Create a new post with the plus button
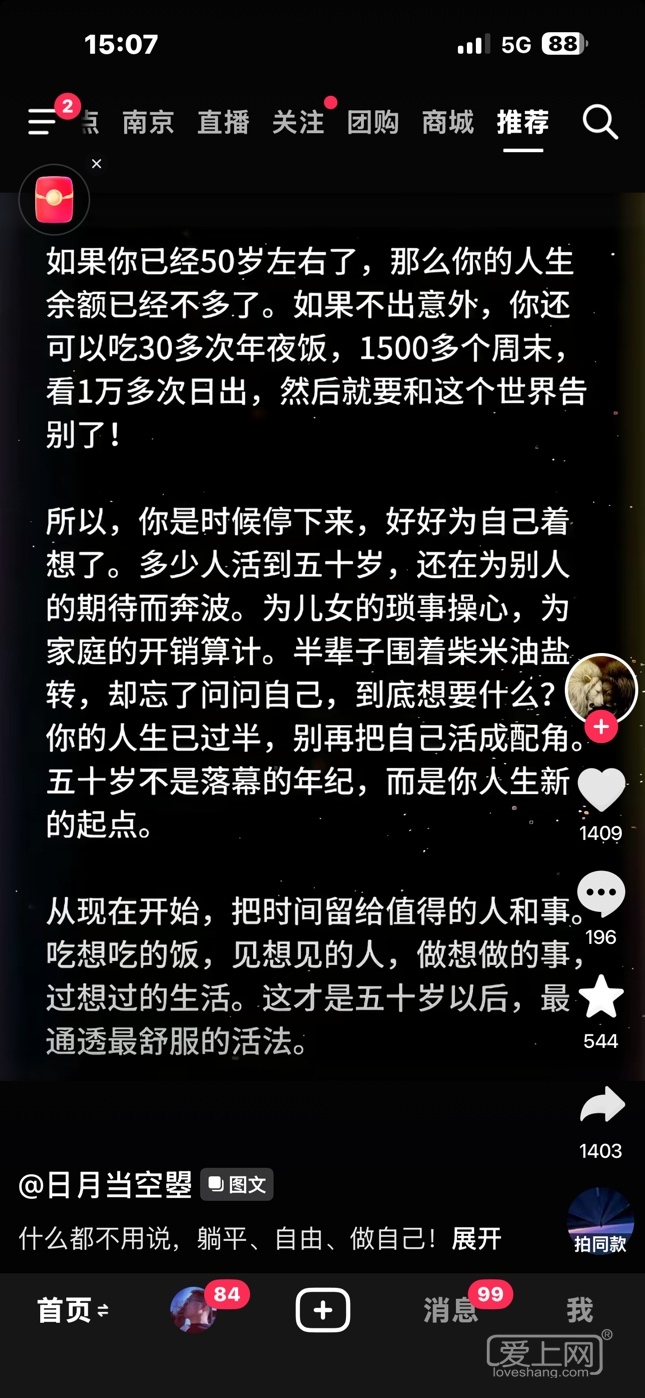Viewport: 645px width, 1398px height. click(x=323, y=1310)
